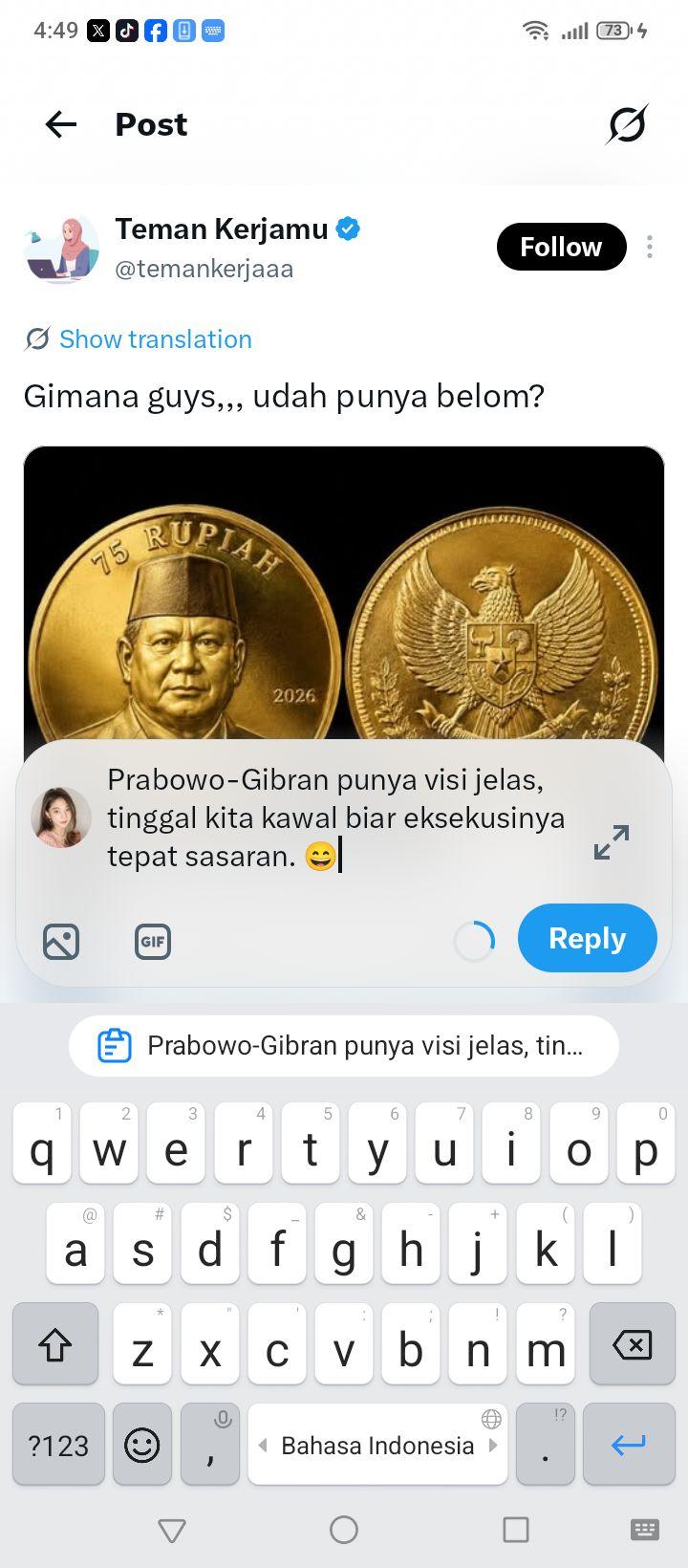Add a GIF to the reply
Image resolution: width=688 pixels, height=1568 pixels.
153,942
